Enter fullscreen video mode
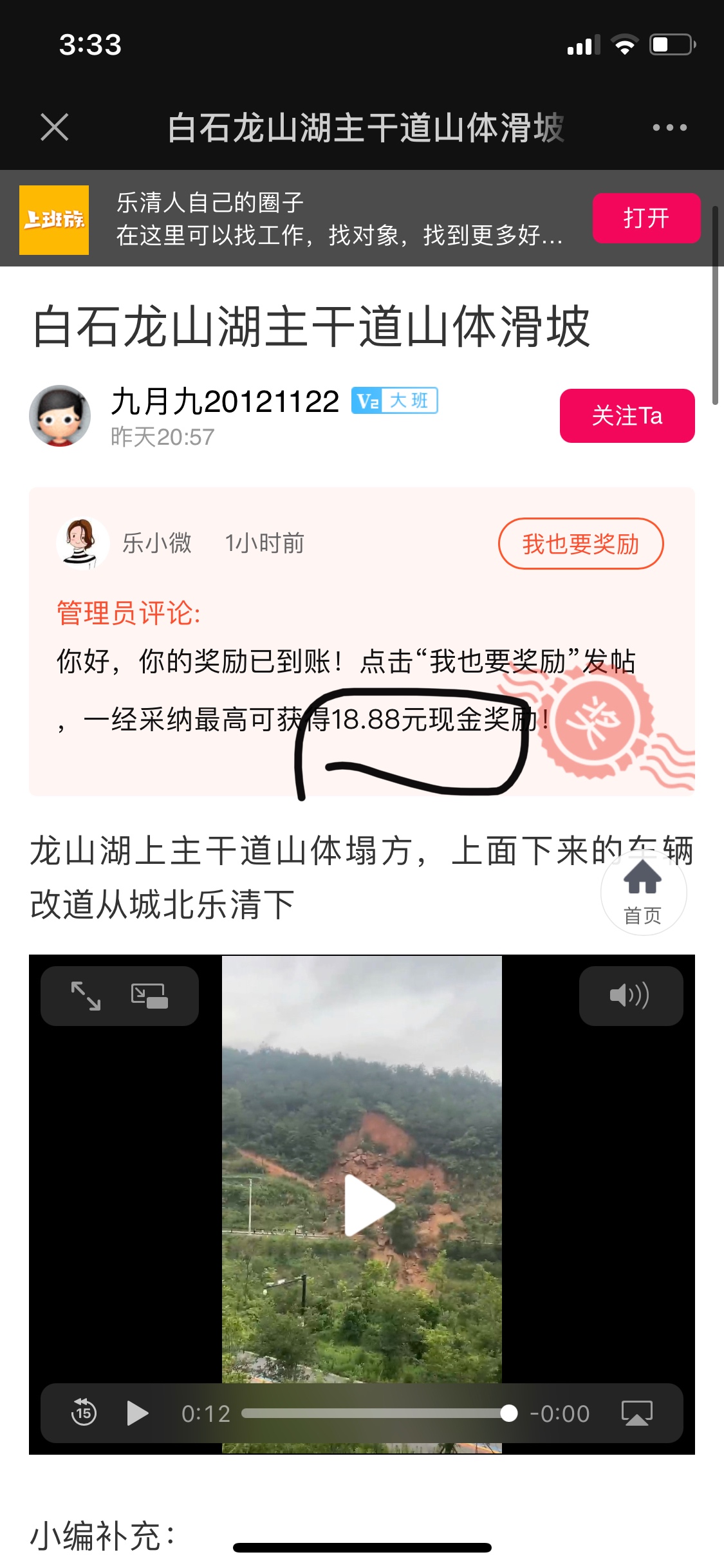724x1568 pixels. [86, 996]
